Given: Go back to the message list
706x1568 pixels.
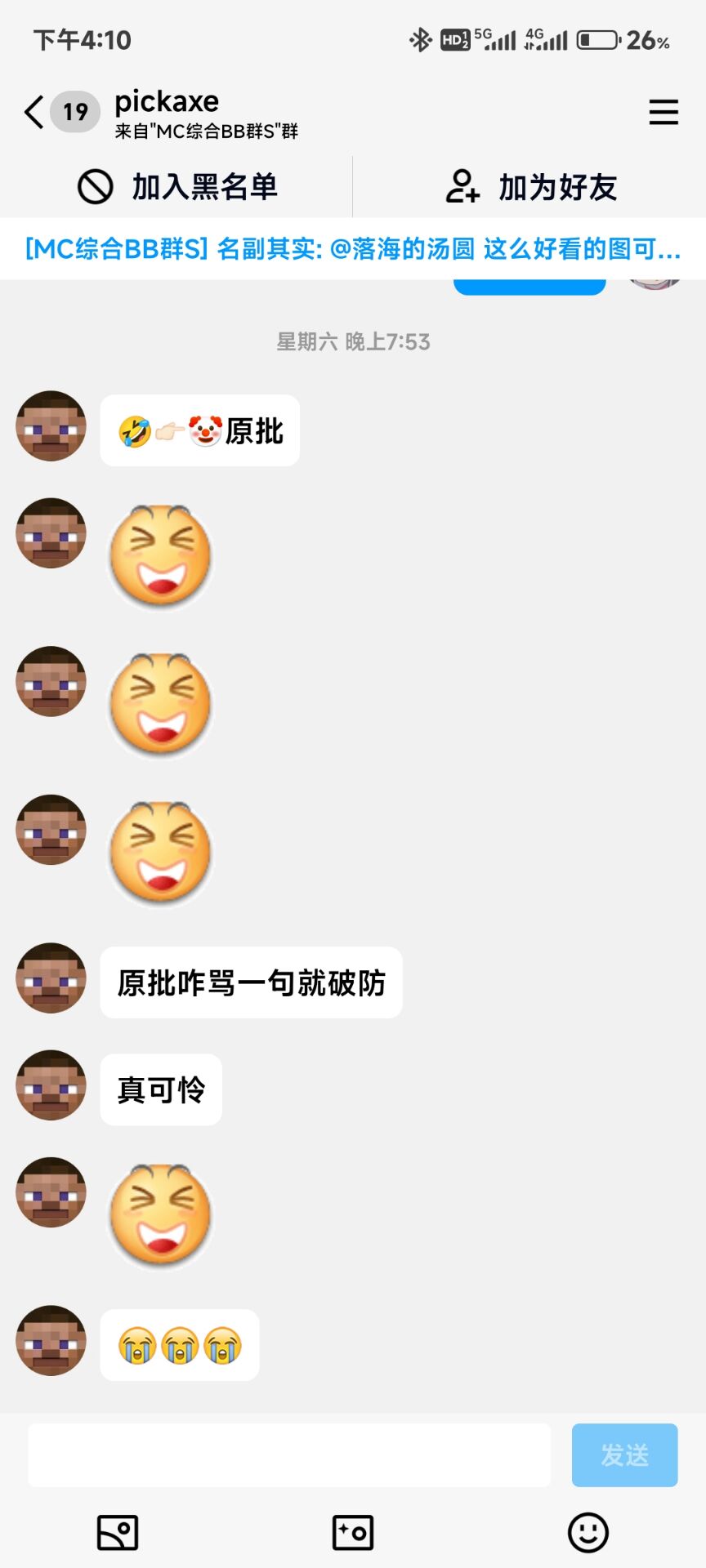Looking at the screenshot, I should click(x=34, y=113).
